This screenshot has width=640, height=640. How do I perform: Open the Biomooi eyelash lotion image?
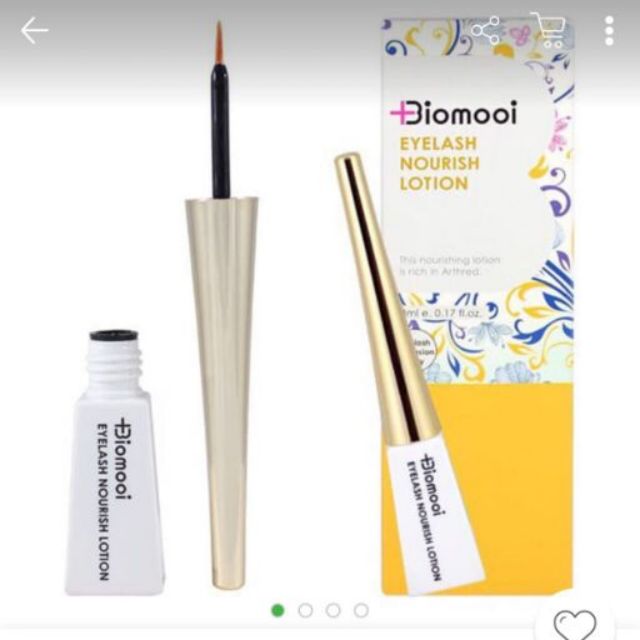(320, 320)
